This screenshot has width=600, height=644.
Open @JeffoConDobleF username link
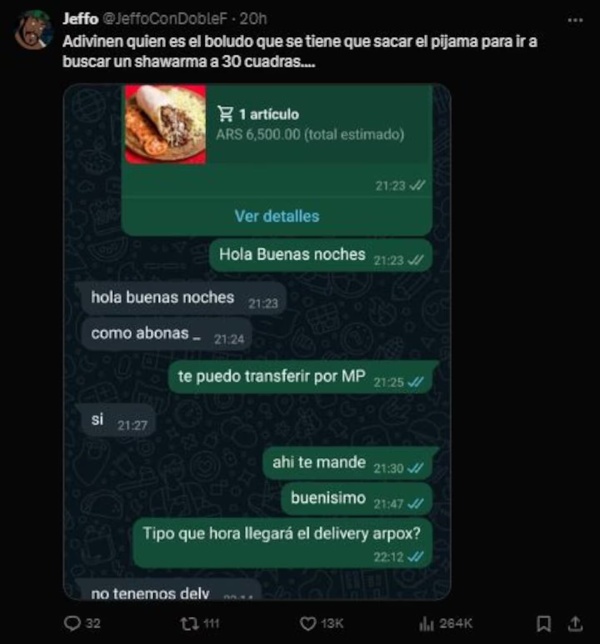coord(157,19)
